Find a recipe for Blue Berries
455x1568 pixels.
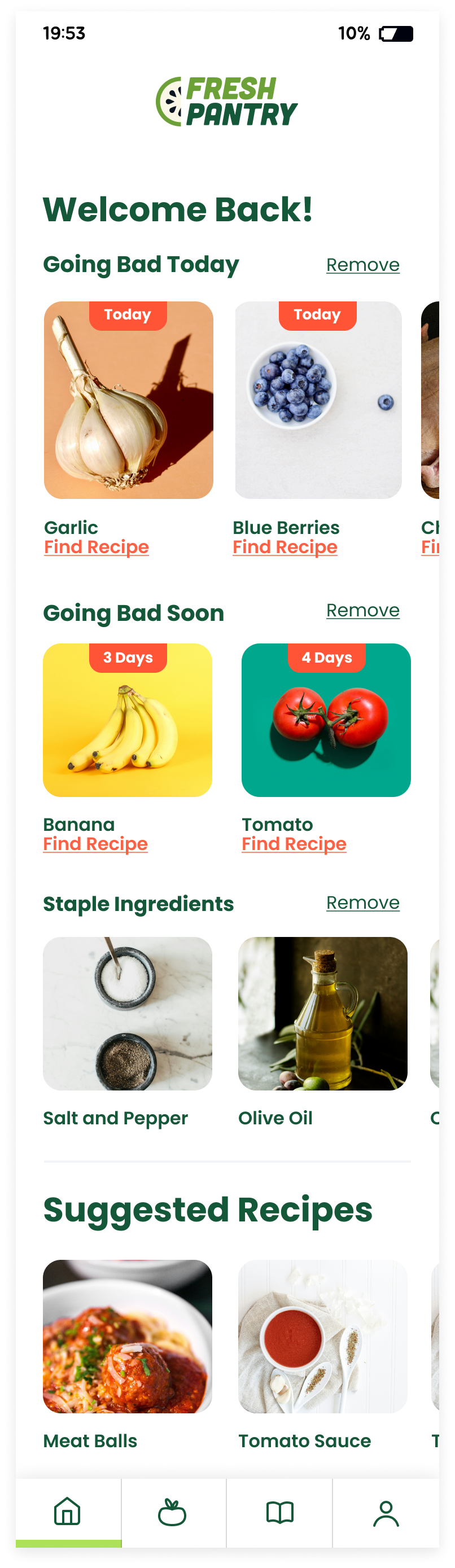285,546
